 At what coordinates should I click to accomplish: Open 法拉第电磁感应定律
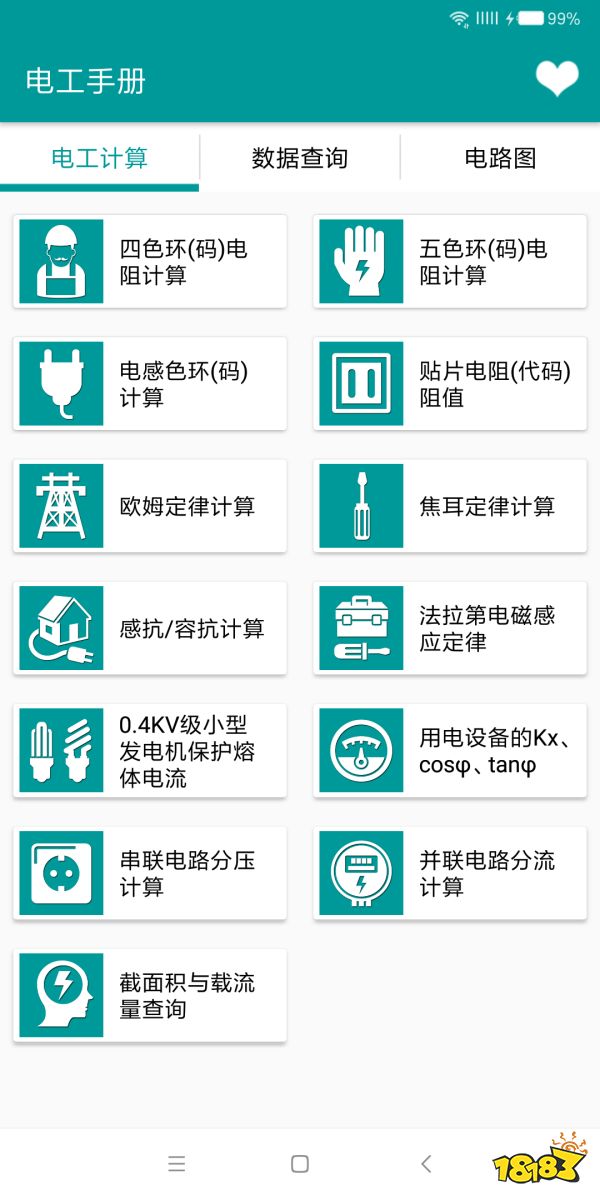[x=450, y=629]
